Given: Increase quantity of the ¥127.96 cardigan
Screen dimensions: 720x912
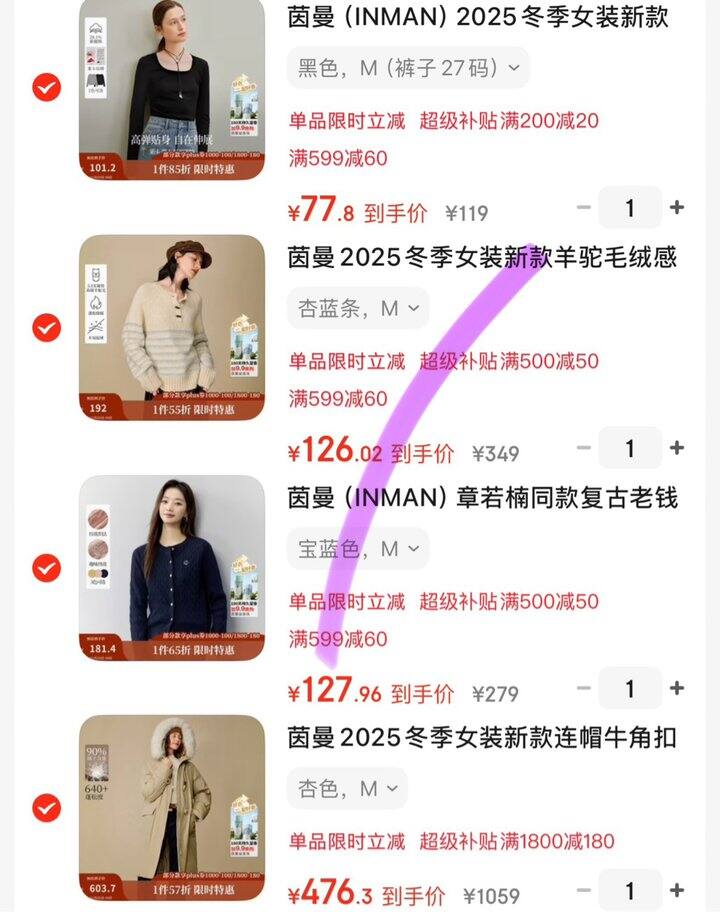Looking at the screenshot, I should coord(677,688).
